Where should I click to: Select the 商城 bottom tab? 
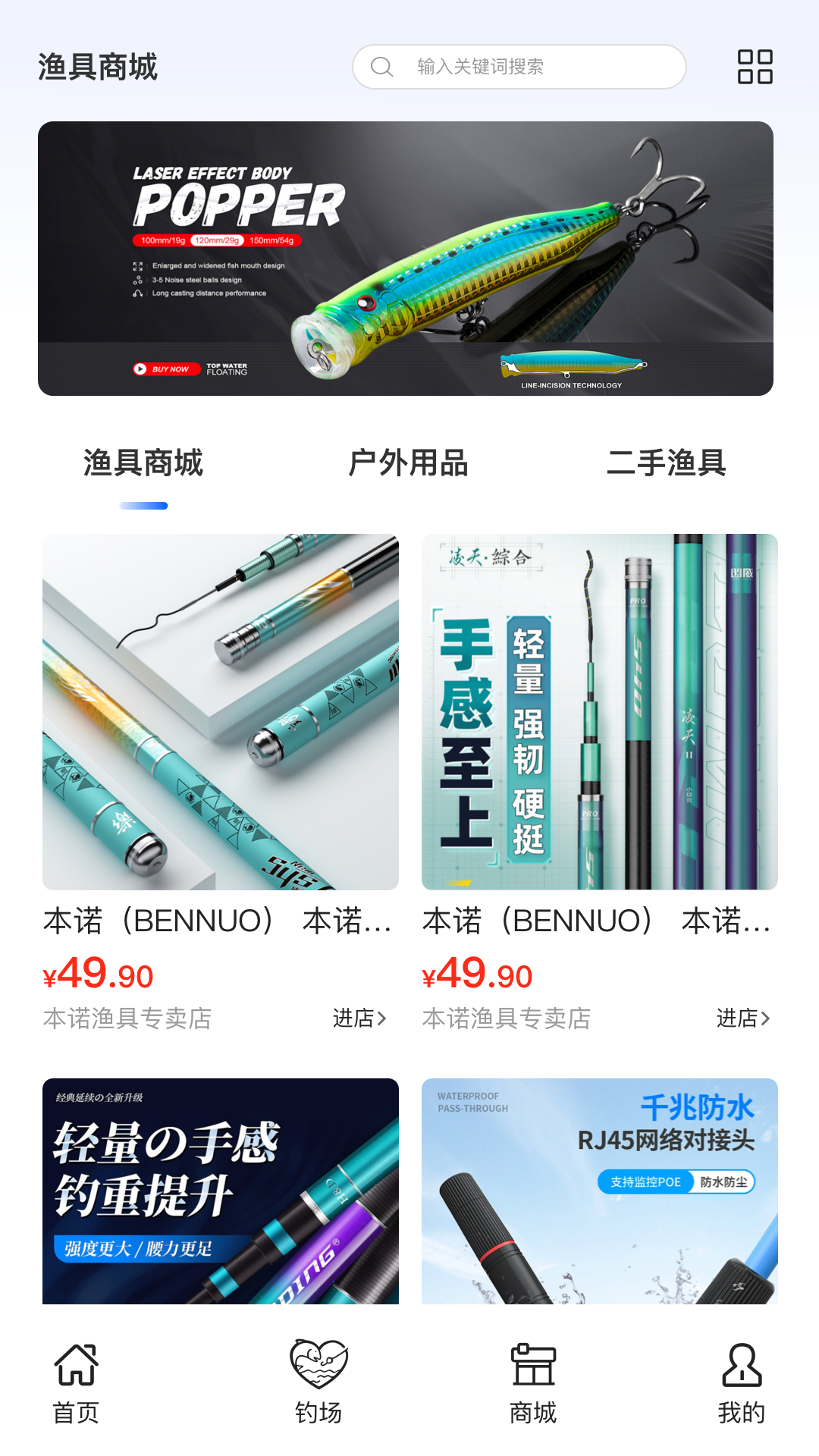pyautogui.click(x=532, y=1382)
